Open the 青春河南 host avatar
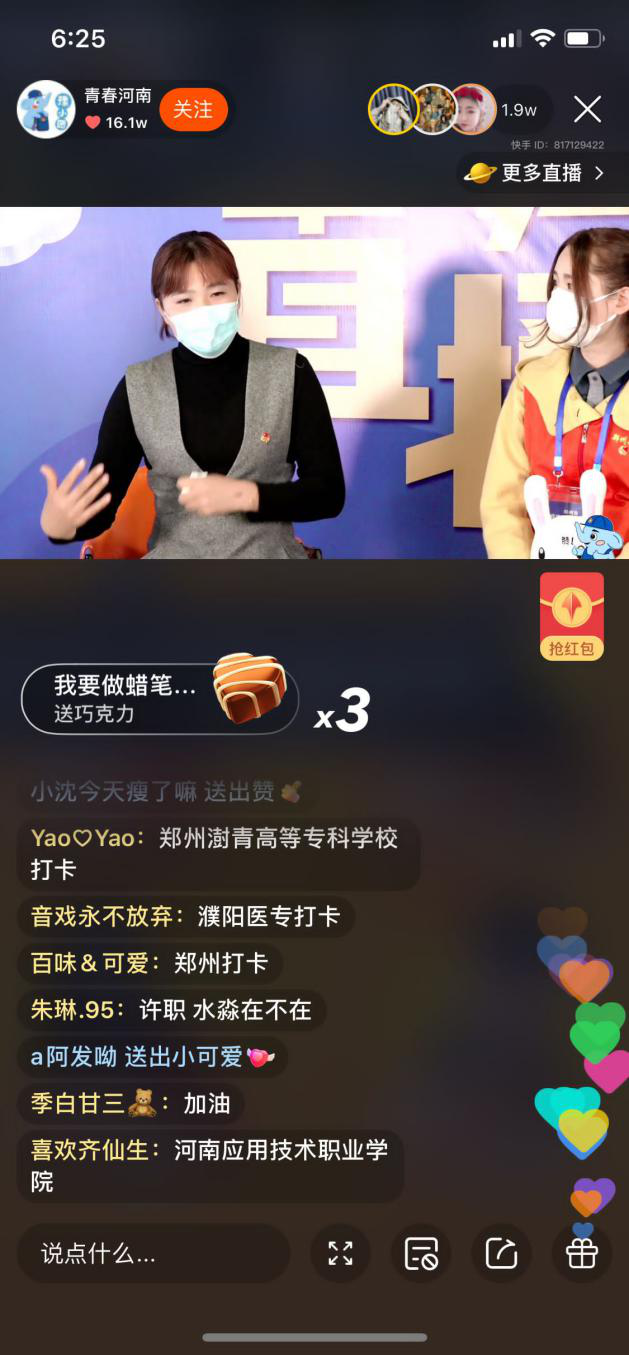Viewport: 629px width, 1355px height. click(x=46, y=109)
